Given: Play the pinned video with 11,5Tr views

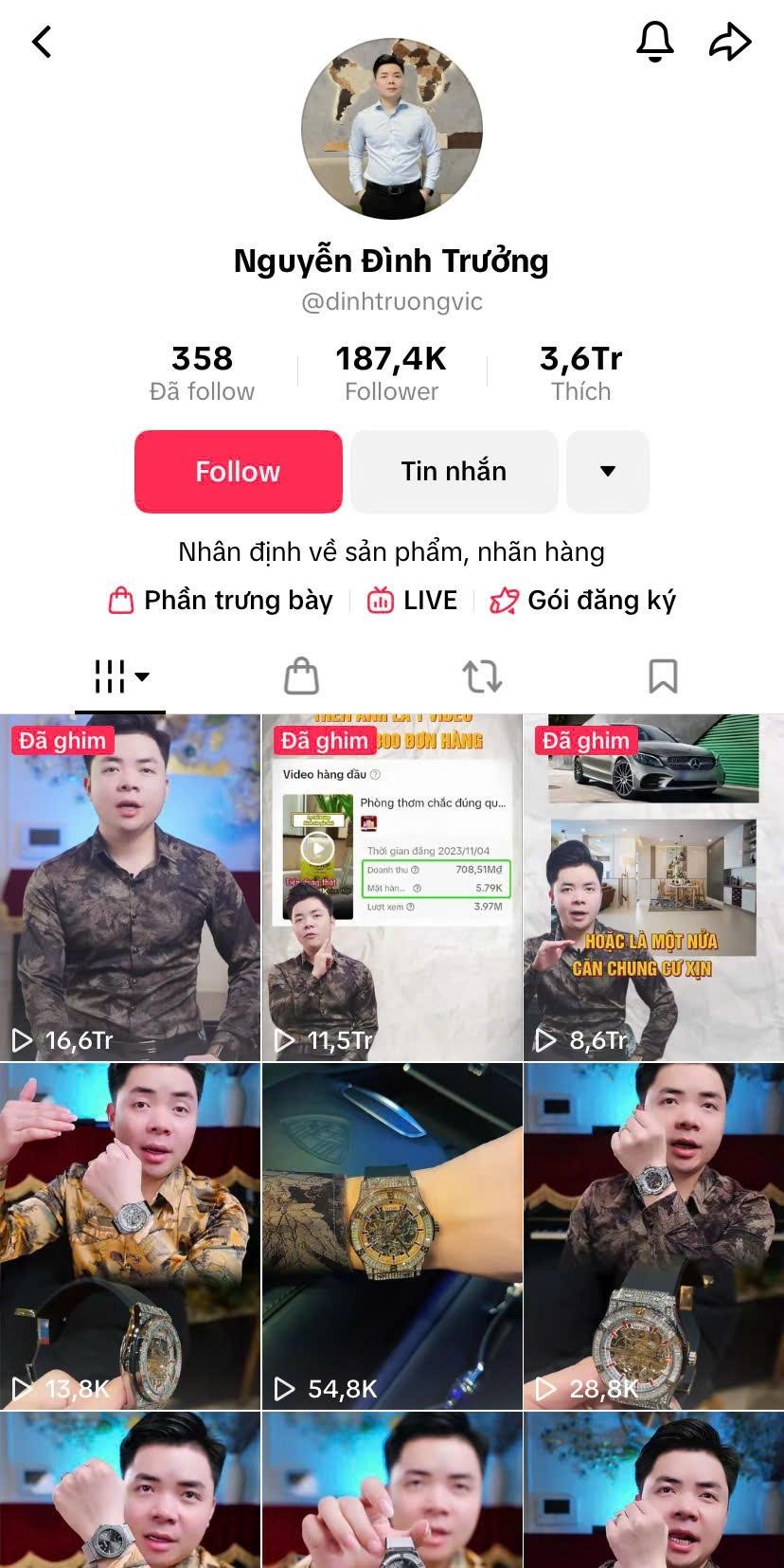Looking at the screenshot, I should (x=392, y=888).
